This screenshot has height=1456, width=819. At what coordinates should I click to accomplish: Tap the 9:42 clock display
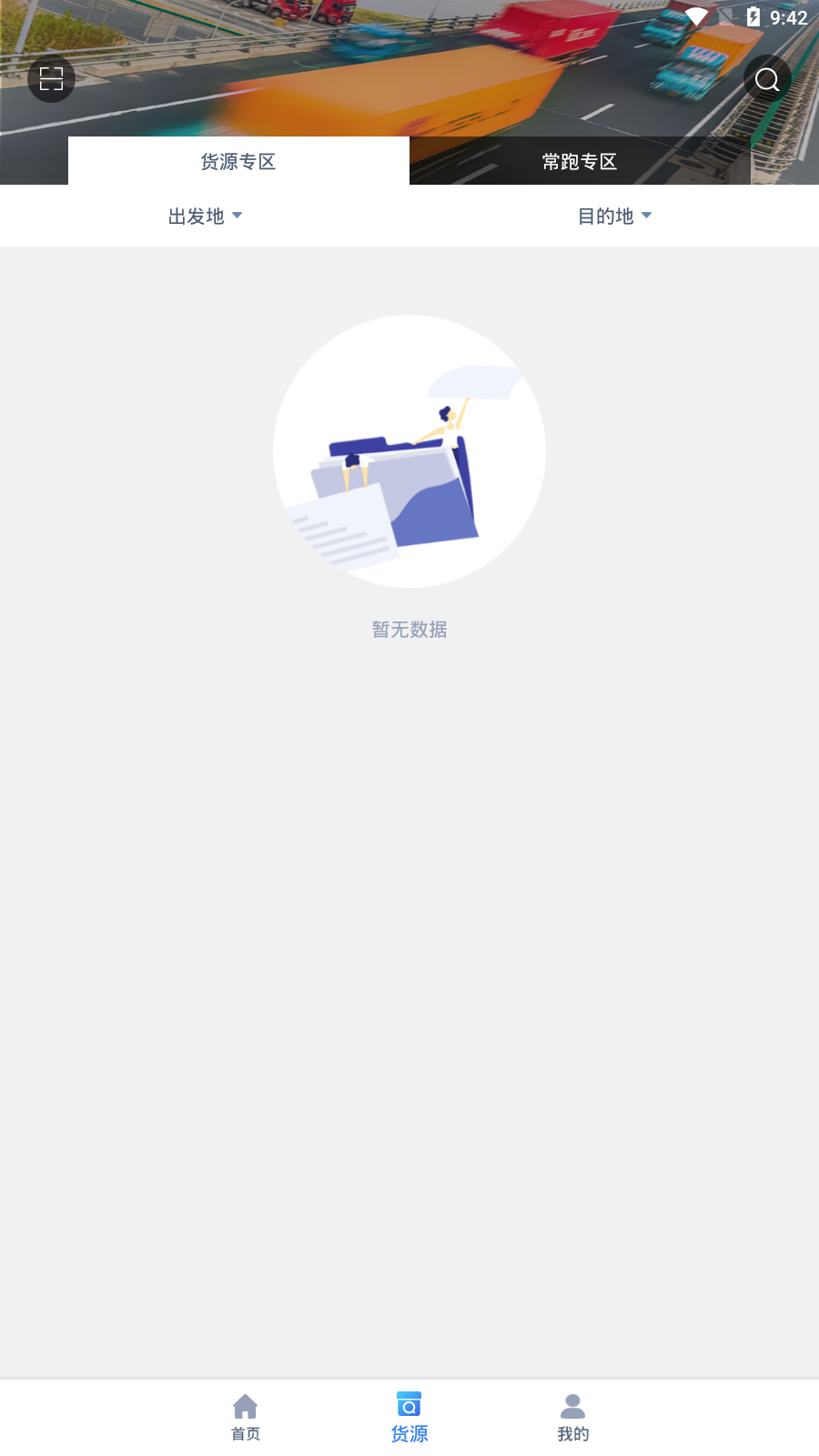[x=789, y=15]
